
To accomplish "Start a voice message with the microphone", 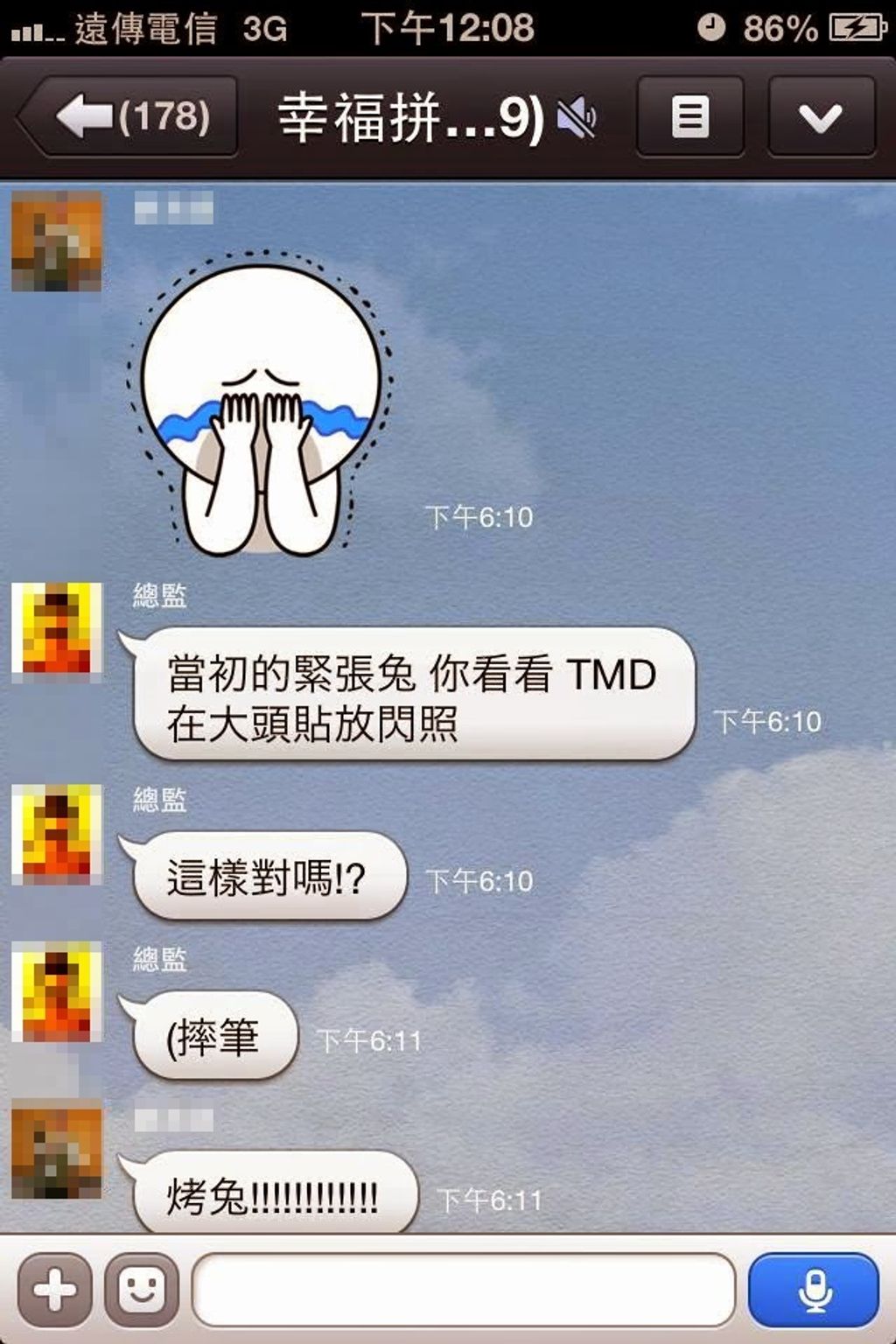I will tap(814, 1290).
